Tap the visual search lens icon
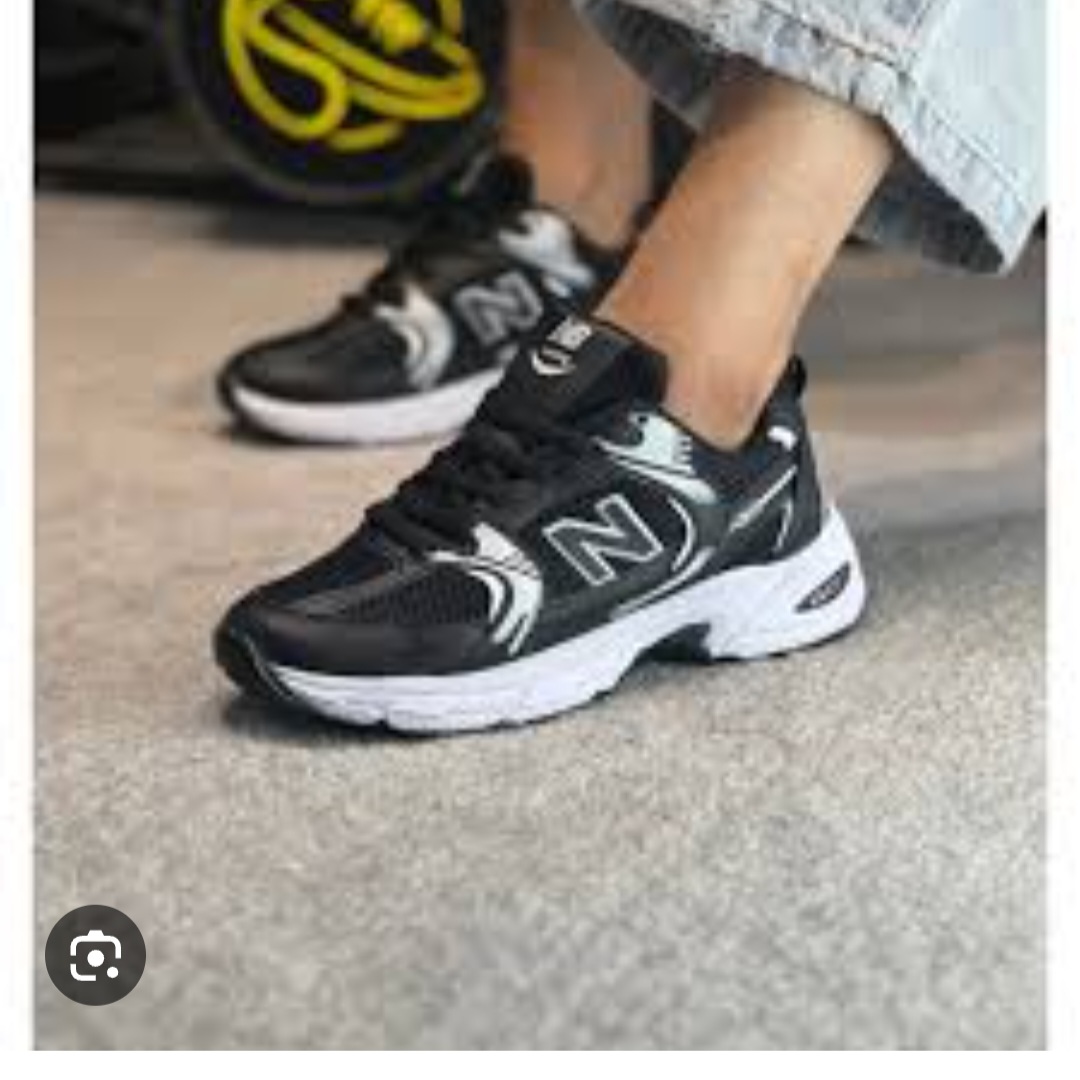 pos(96,955)
